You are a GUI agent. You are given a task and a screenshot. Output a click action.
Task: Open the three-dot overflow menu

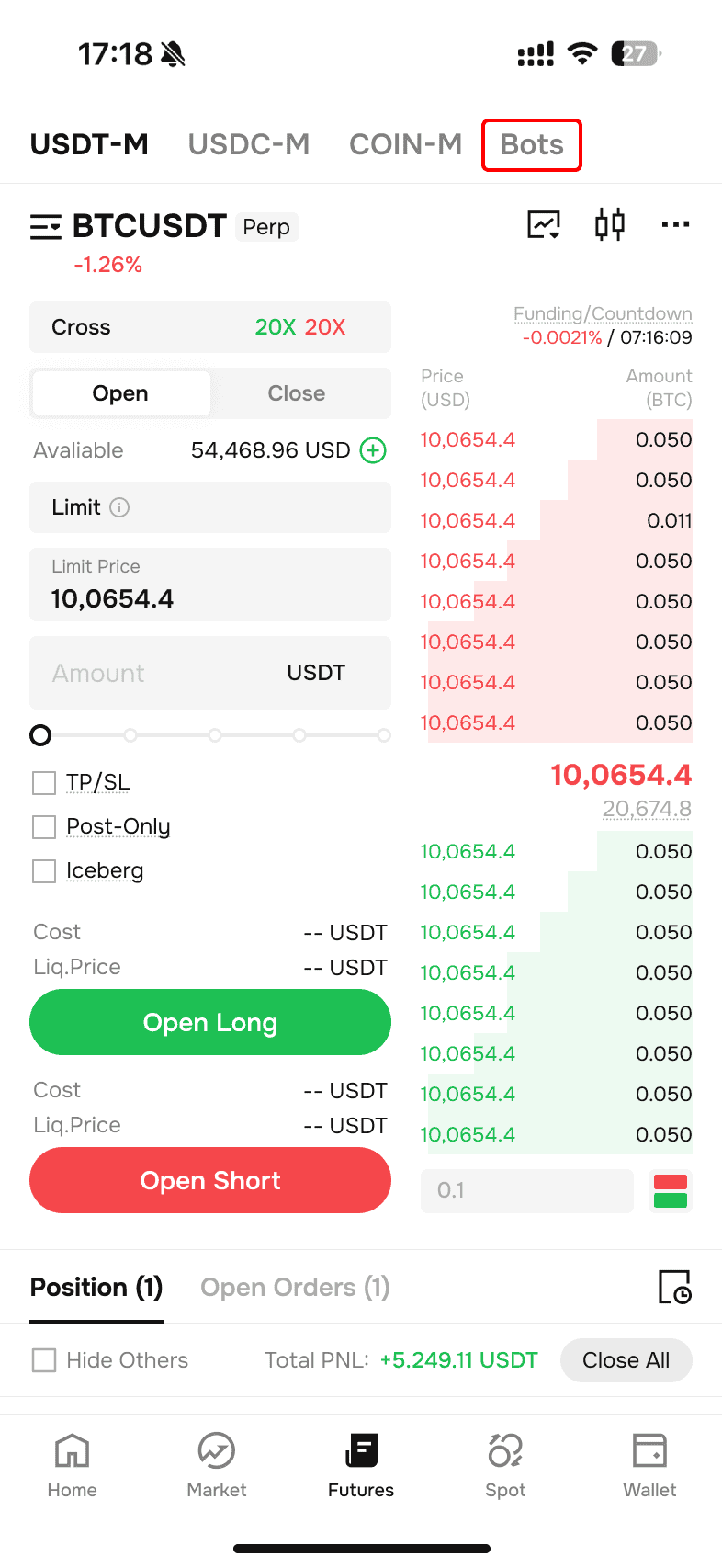pyautogui.click(x=675, y=224)
